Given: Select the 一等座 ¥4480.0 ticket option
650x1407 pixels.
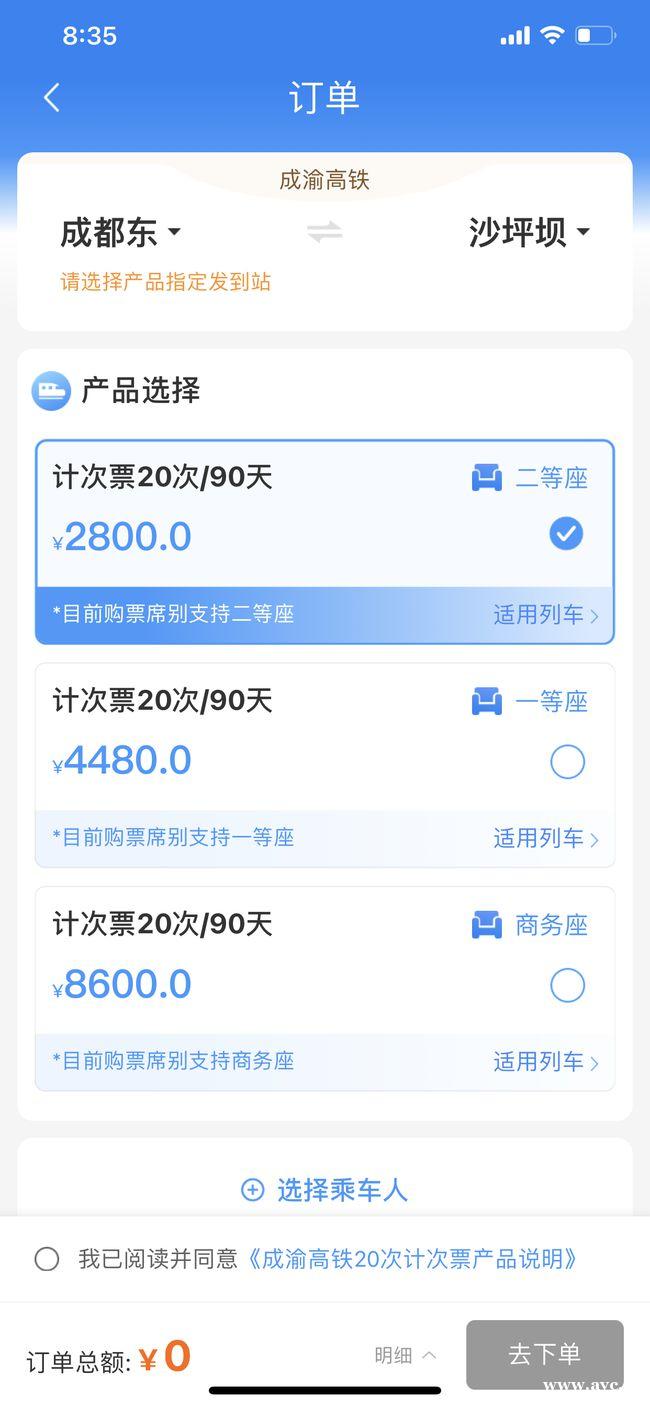Looking at the screenshot, I should pyautogui.click(x=566, y=763).
